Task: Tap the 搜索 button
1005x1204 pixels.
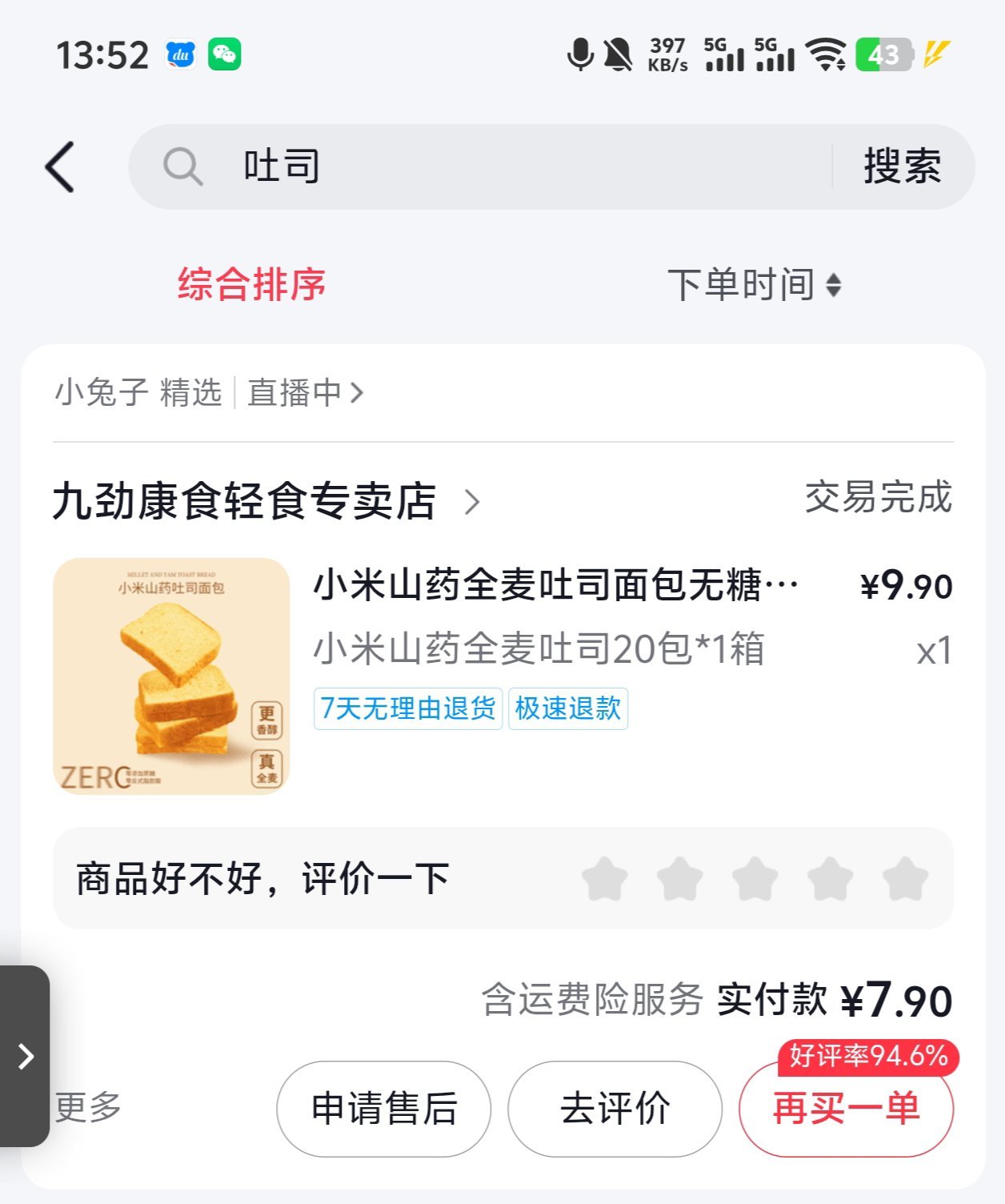Action: 902,167
